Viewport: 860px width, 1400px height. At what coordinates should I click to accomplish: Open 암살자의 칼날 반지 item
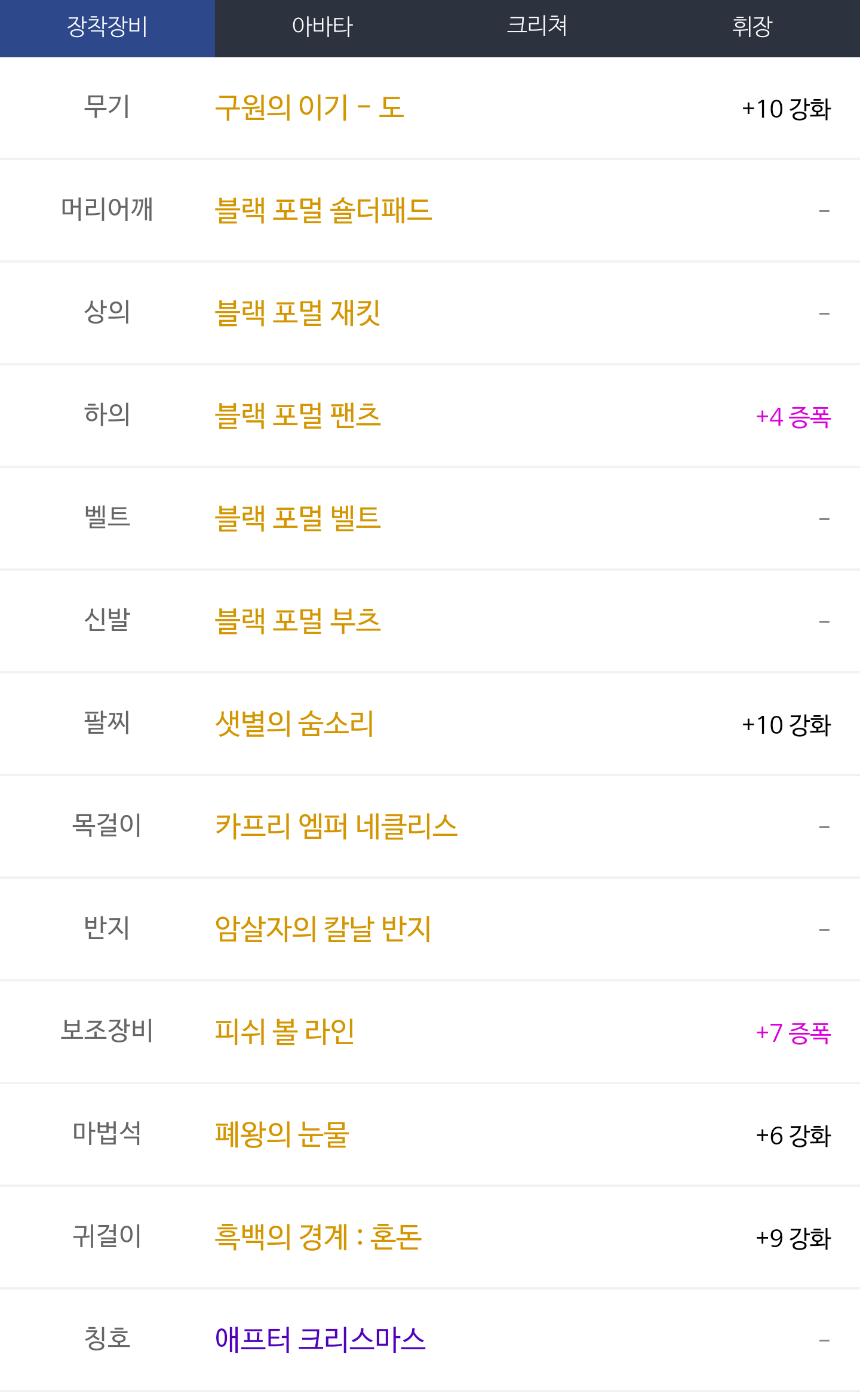pos(323,930)
